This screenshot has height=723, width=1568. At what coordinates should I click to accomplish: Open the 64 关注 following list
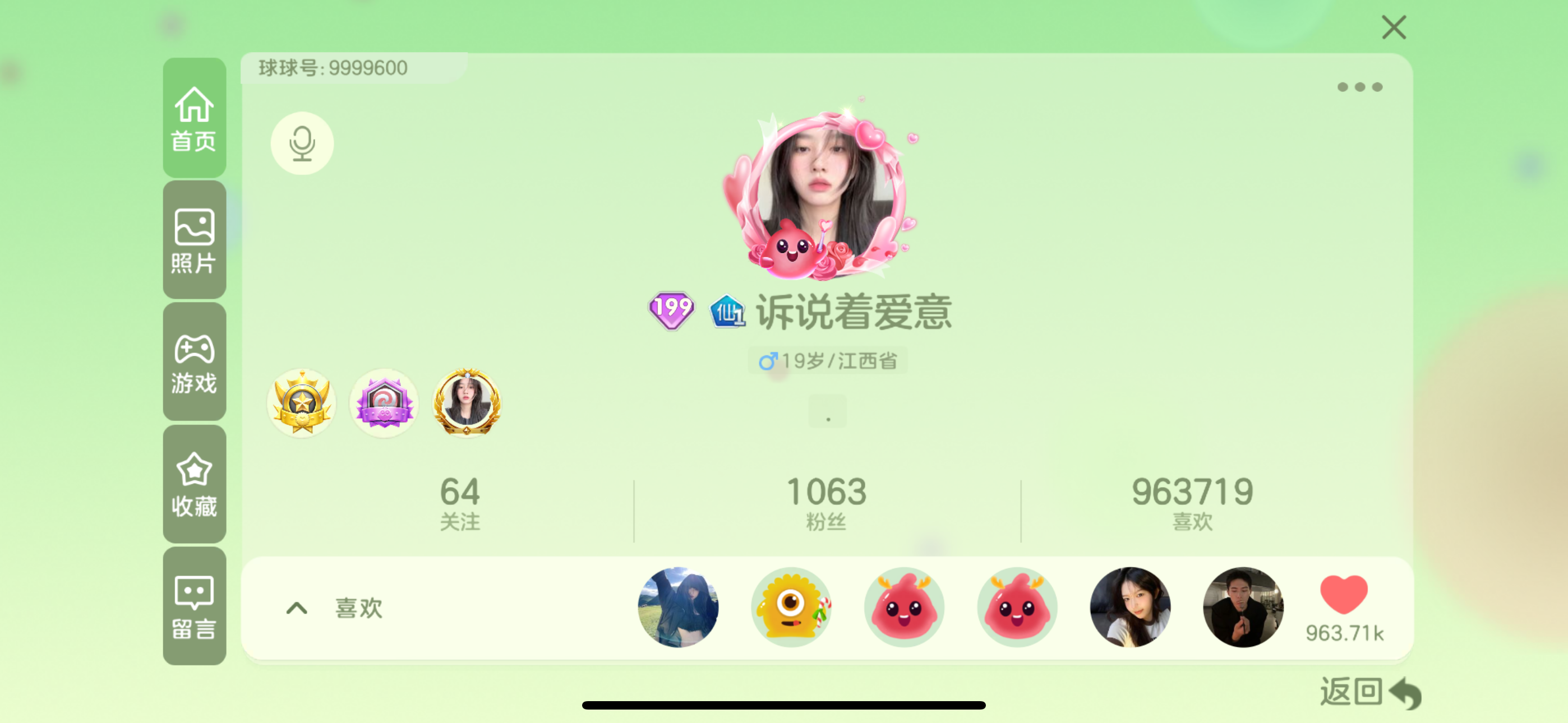click(459, 503)
